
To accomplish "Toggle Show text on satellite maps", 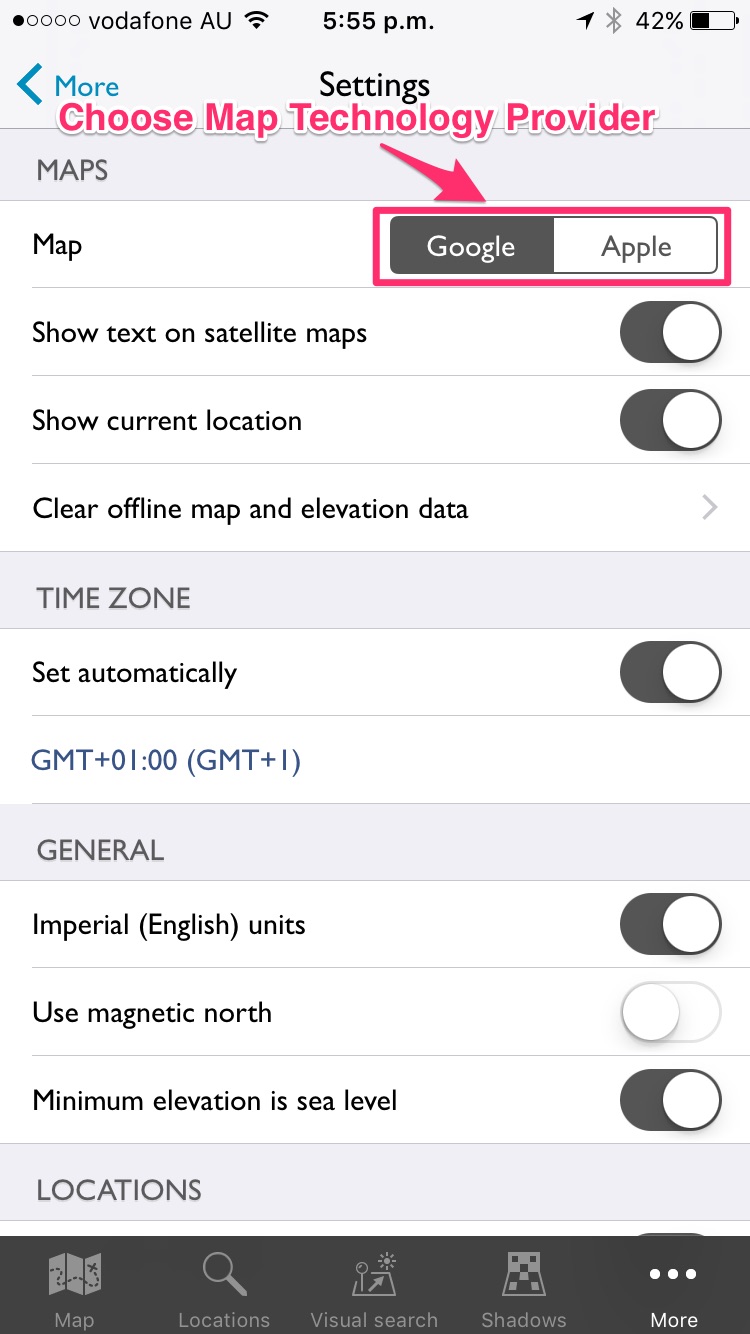I will 670,332.
